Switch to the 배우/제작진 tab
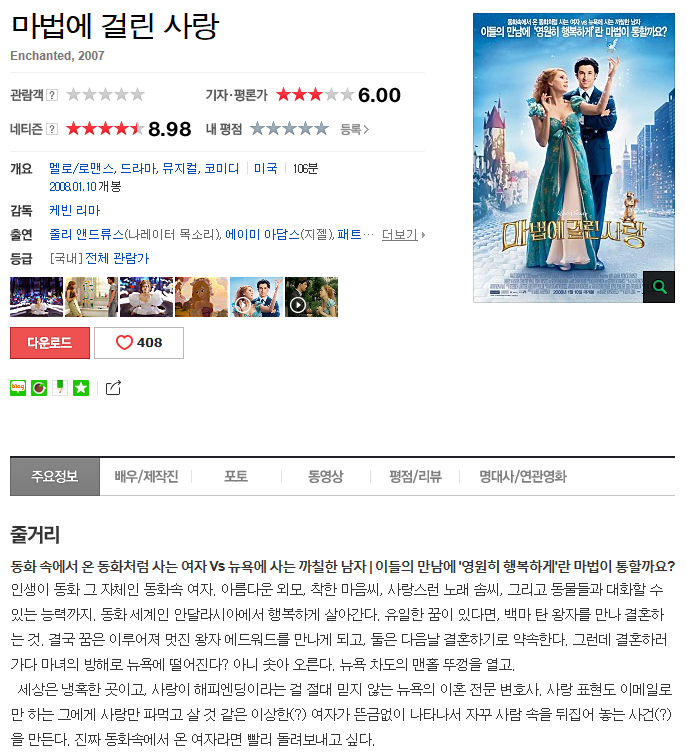 (146, 476)
